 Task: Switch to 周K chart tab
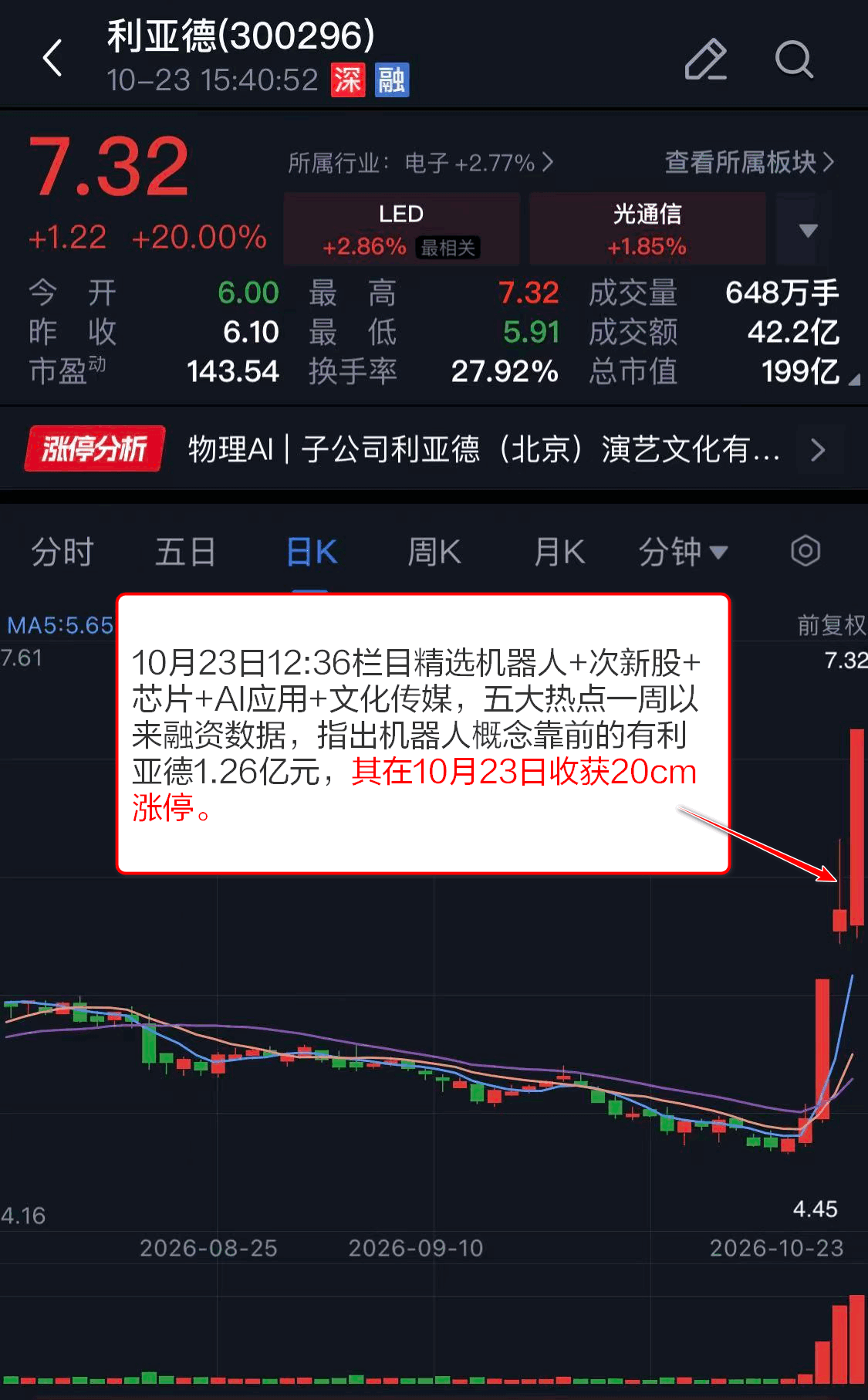pyautogui.click(x=434, y=552)
